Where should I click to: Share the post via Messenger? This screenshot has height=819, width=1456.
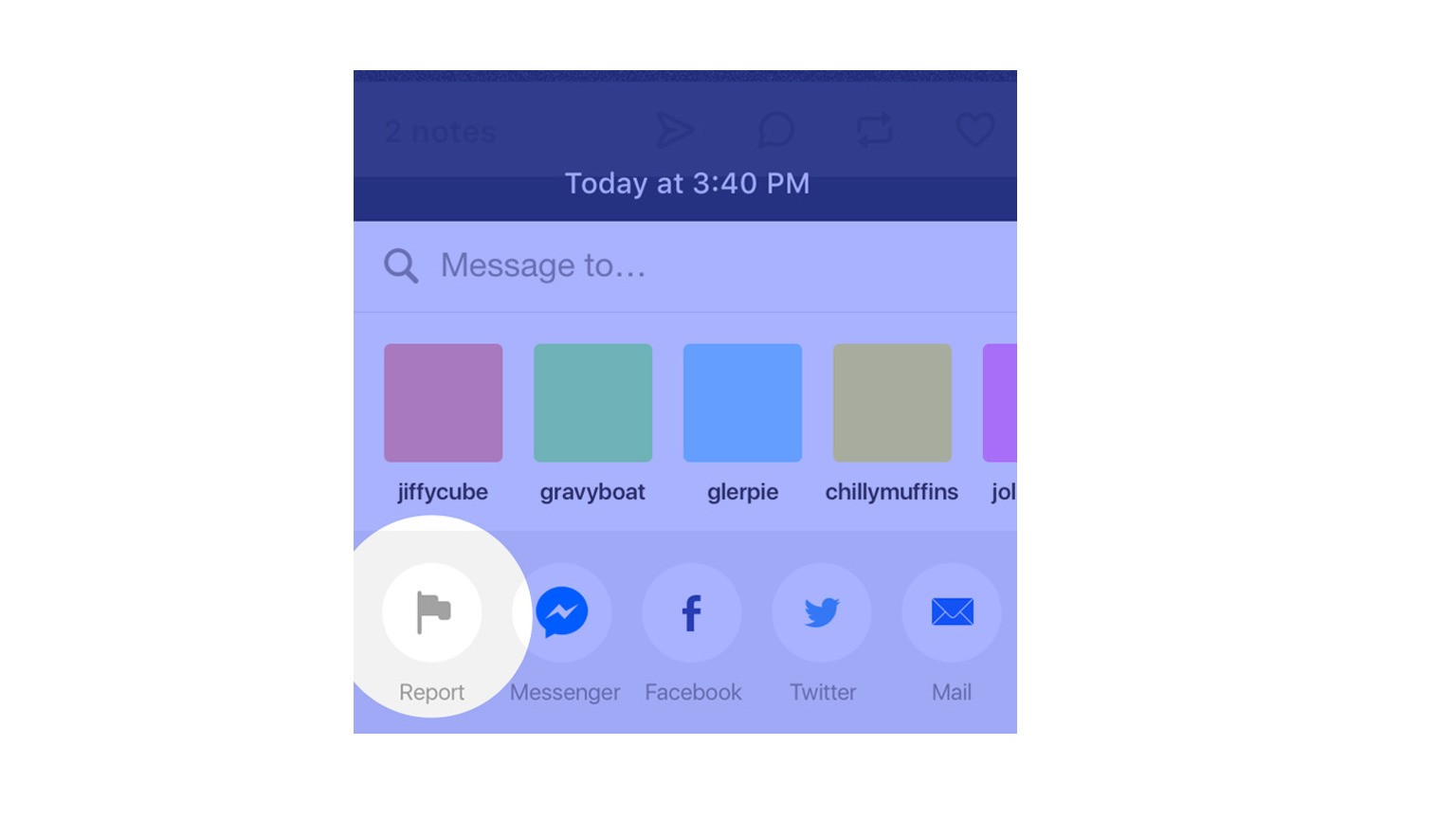point(563,612)
